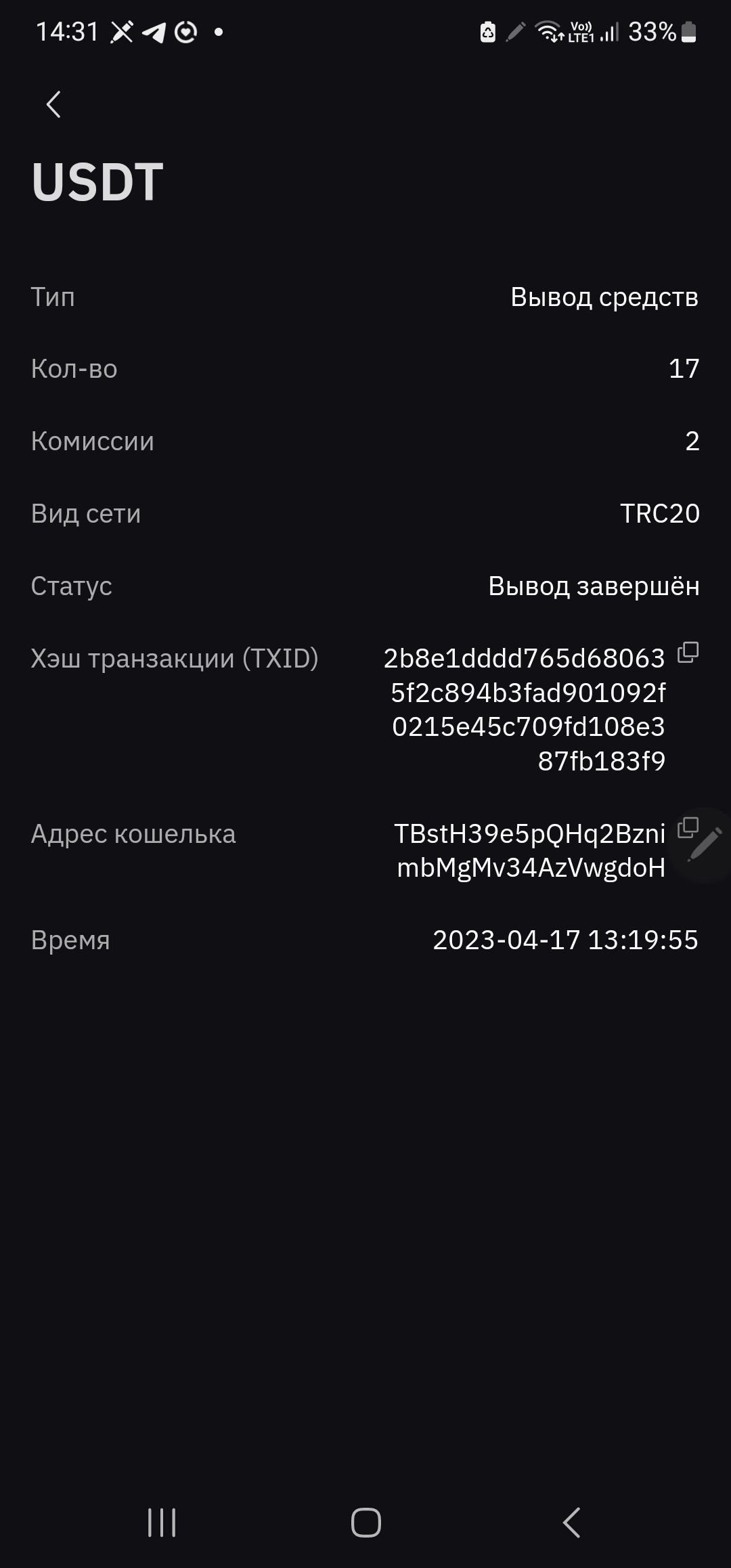Copy the transaction hash (TXID)

tap(688, 652)
